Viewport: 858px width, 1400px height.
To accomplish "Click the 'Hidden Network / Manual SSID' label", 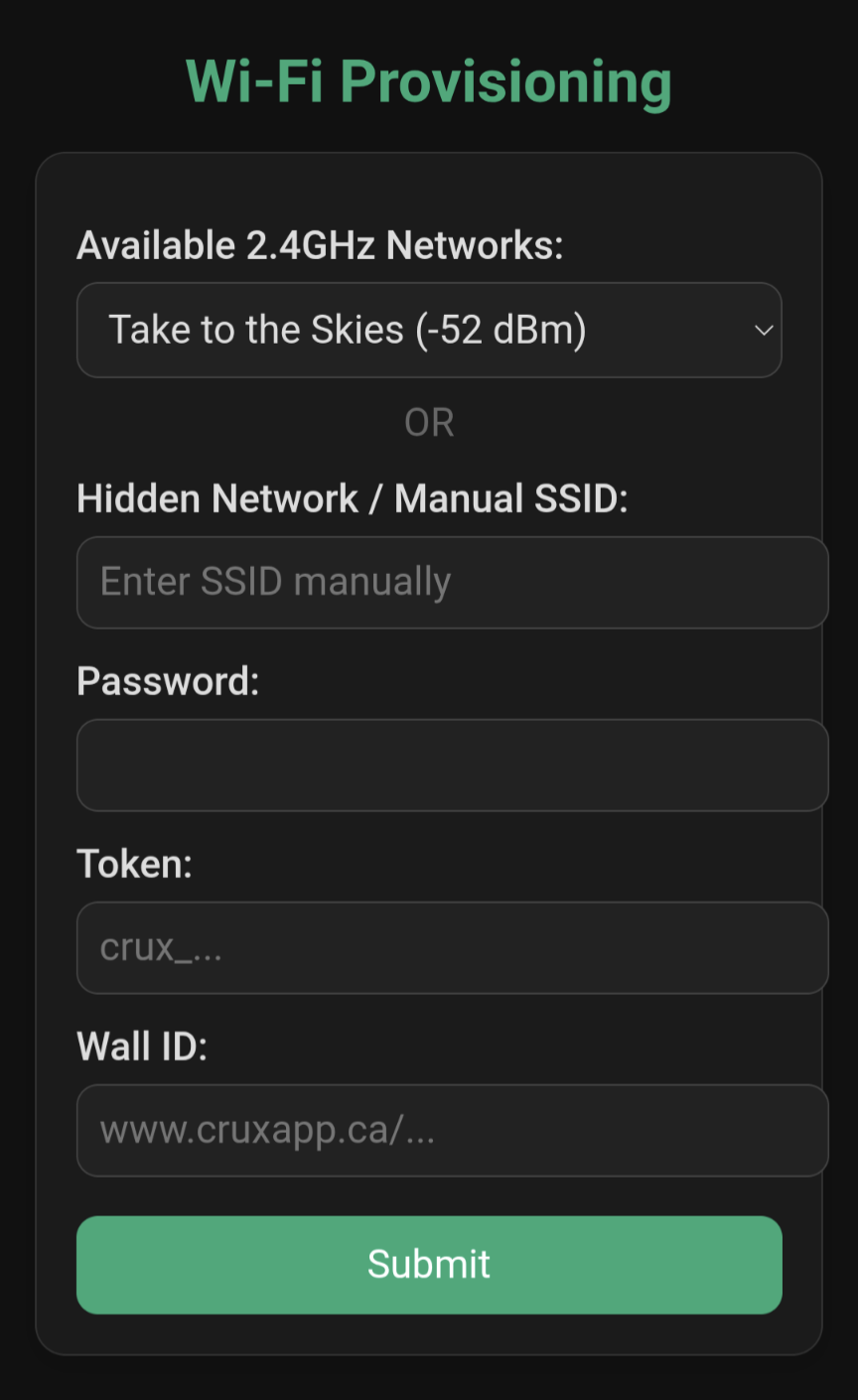I will click(x=353, y=498).
